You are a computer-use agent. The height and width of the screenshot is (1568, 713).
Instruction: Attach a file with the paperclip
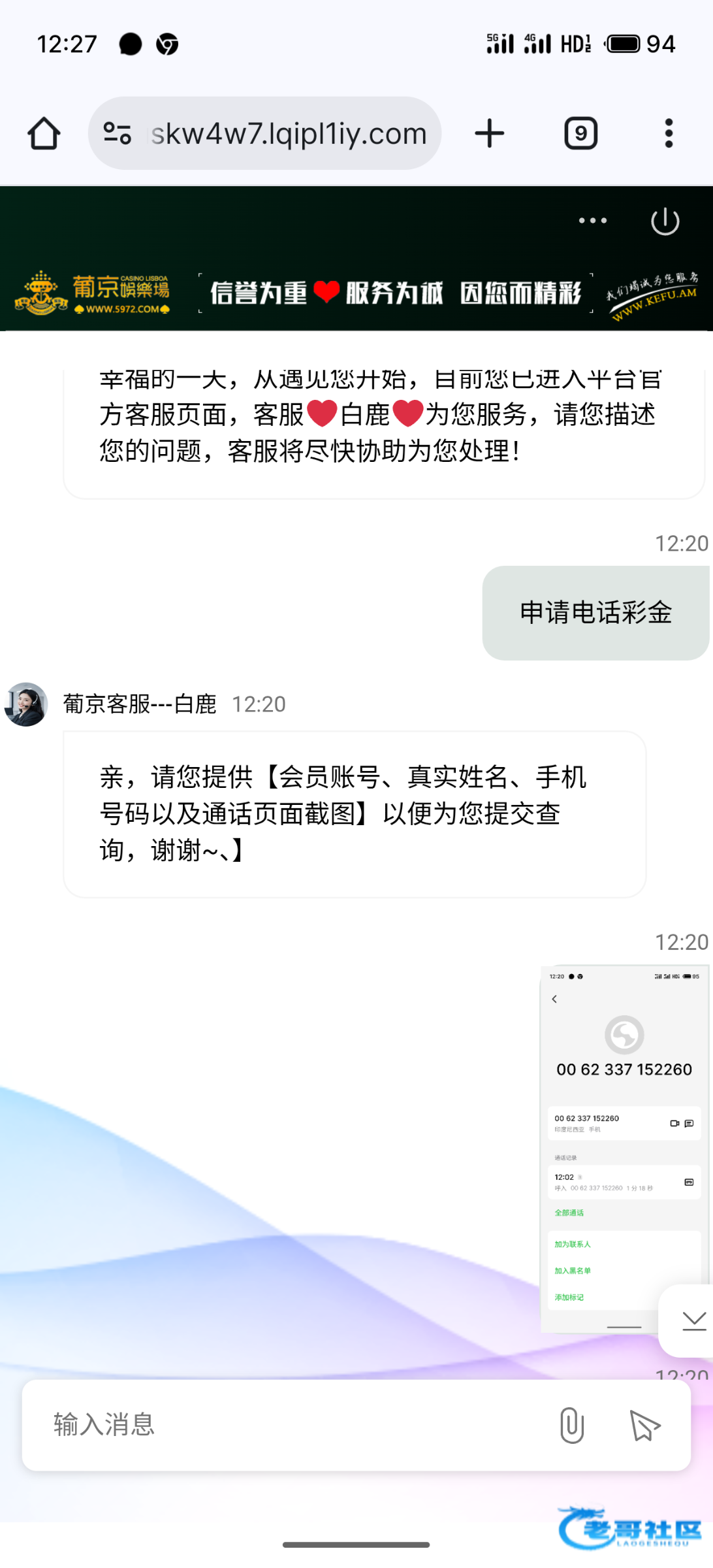coord(571,1425)
